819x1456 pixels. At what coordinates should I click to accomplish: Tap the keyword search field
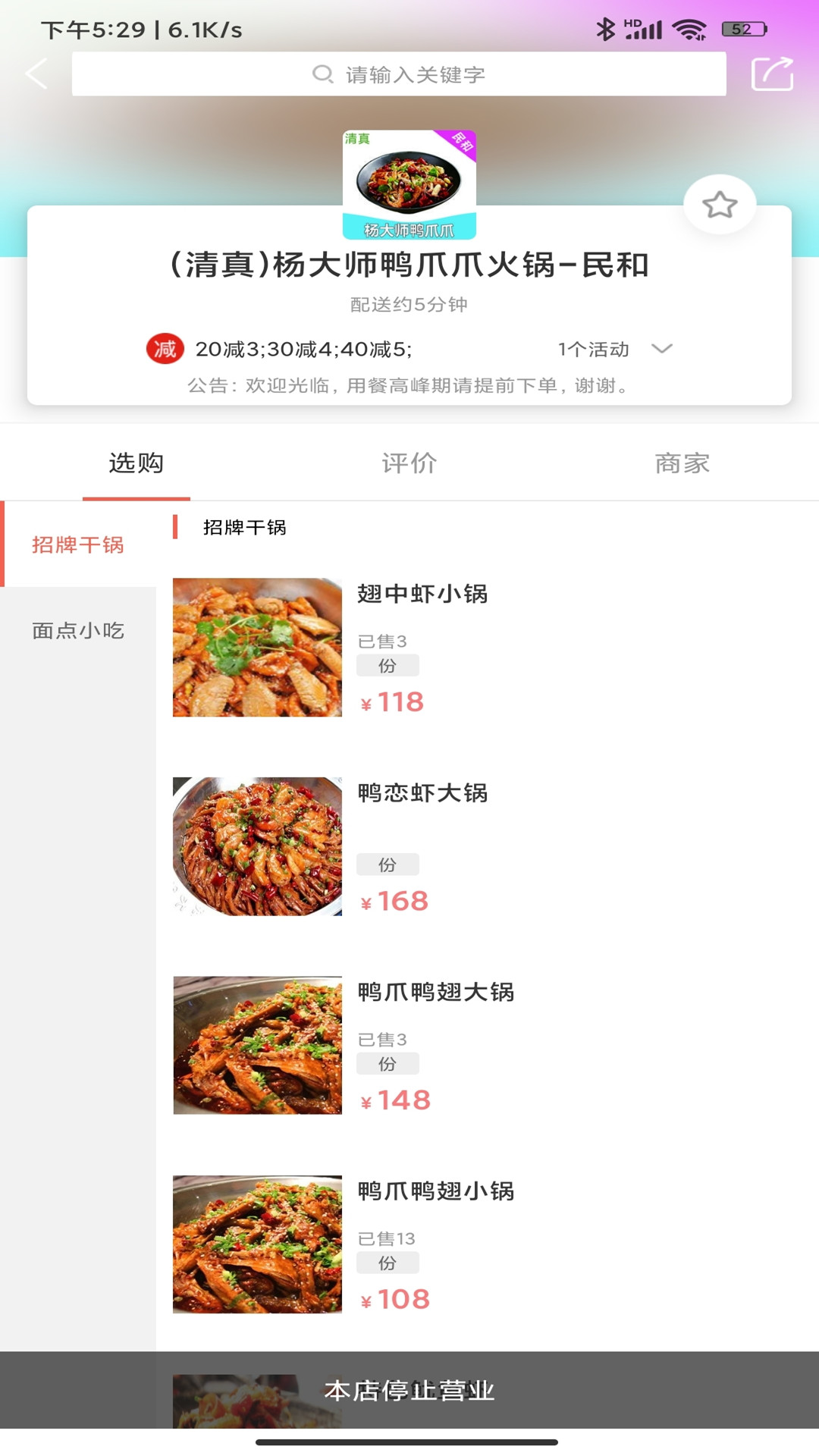tap(399, 74)
